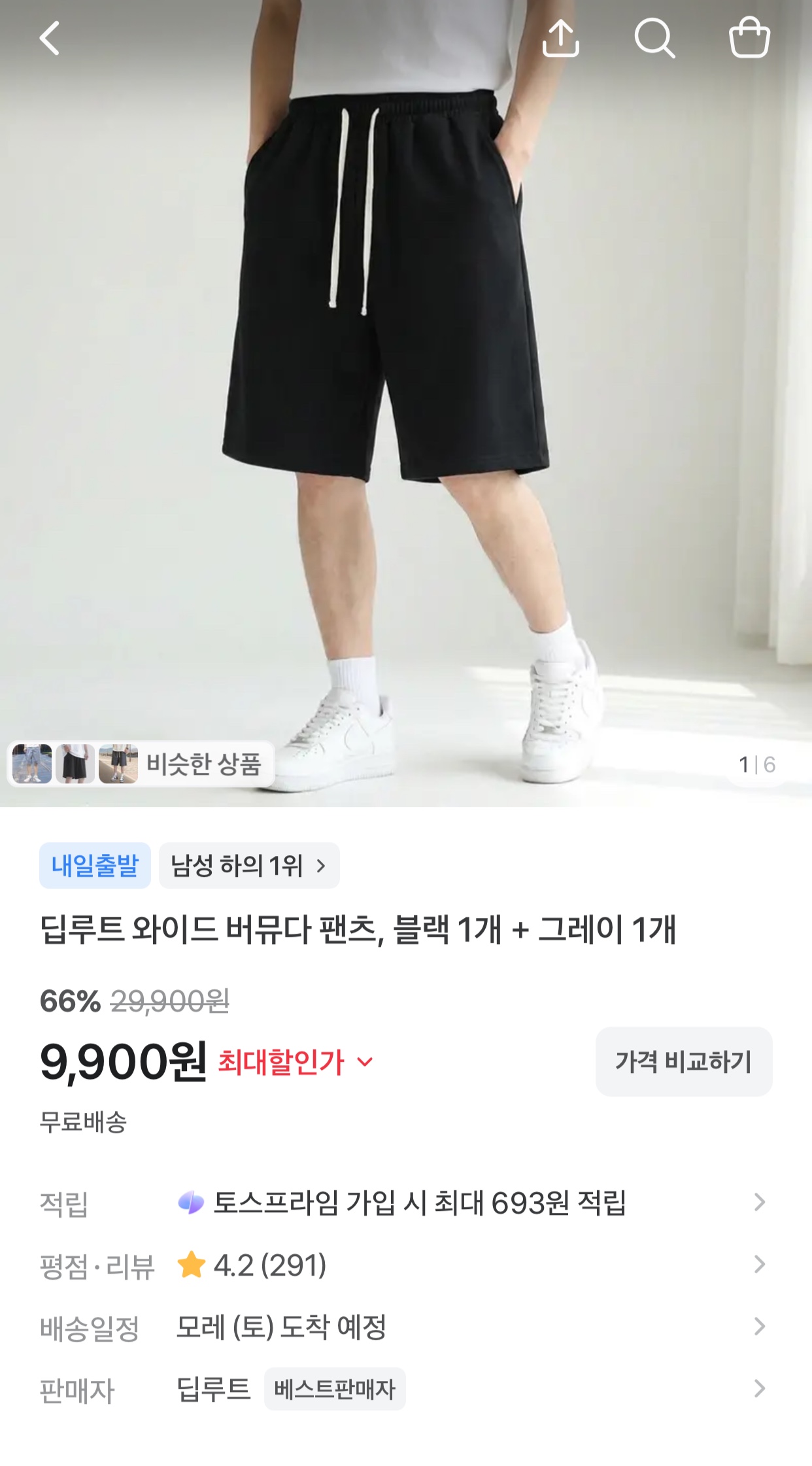This screenshot has width=812, height=1466.
Task: Open the shopping bag cart
Action: (x=749, y=38)
